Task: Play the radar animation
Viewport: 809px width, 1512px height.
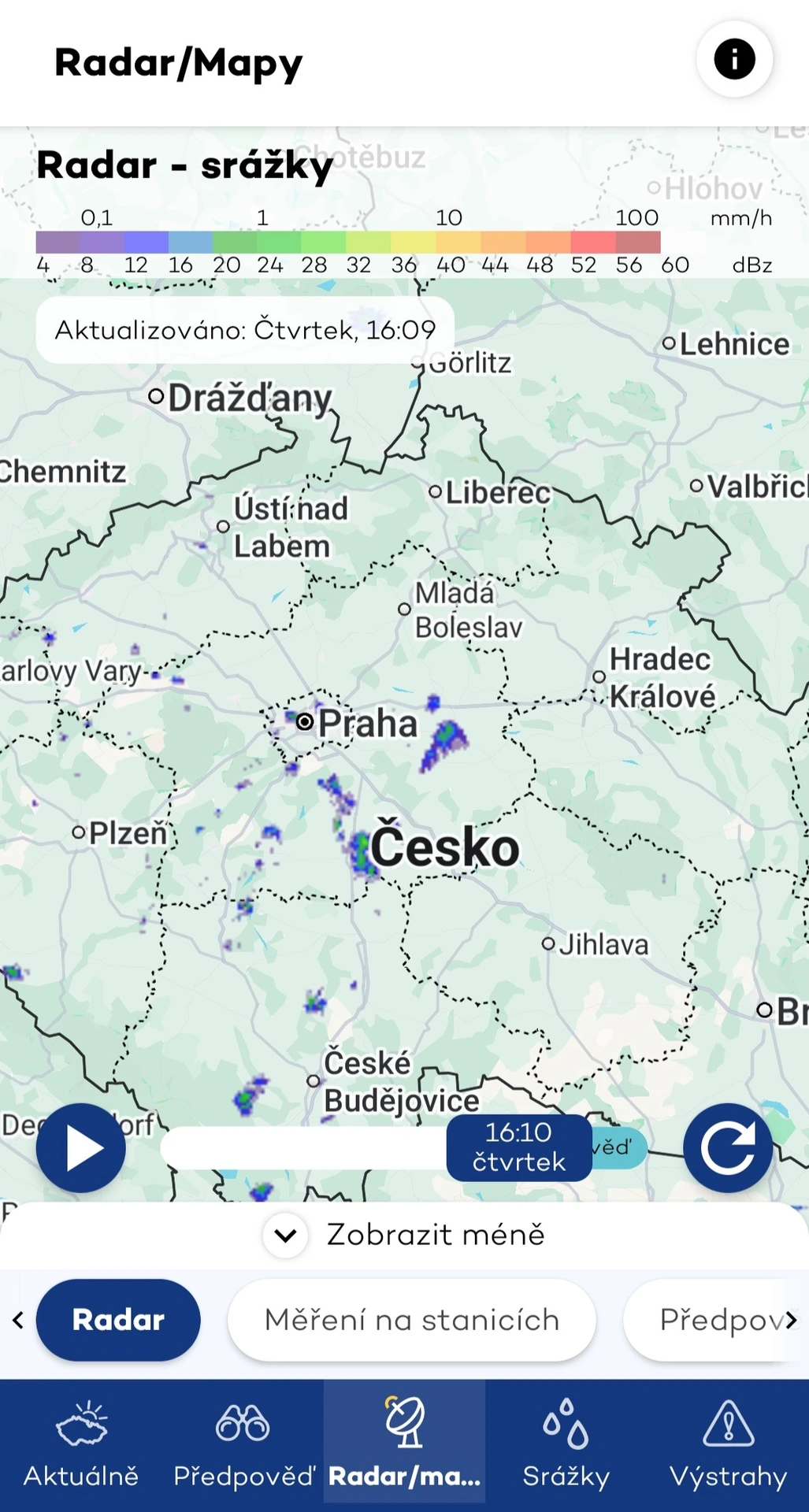Action: click(81, 1148)
